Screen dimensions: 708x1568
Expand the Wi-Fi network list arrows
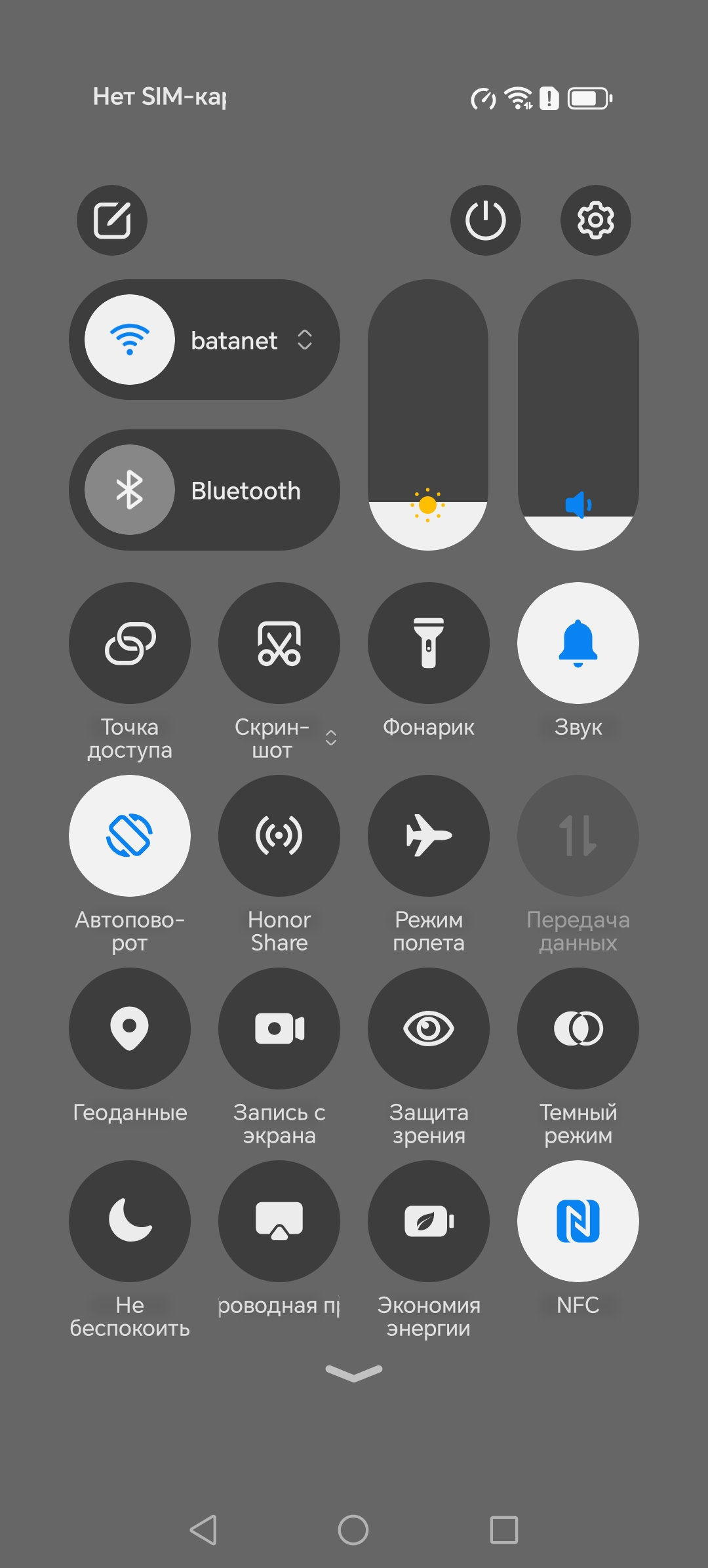tap(305, 340)
